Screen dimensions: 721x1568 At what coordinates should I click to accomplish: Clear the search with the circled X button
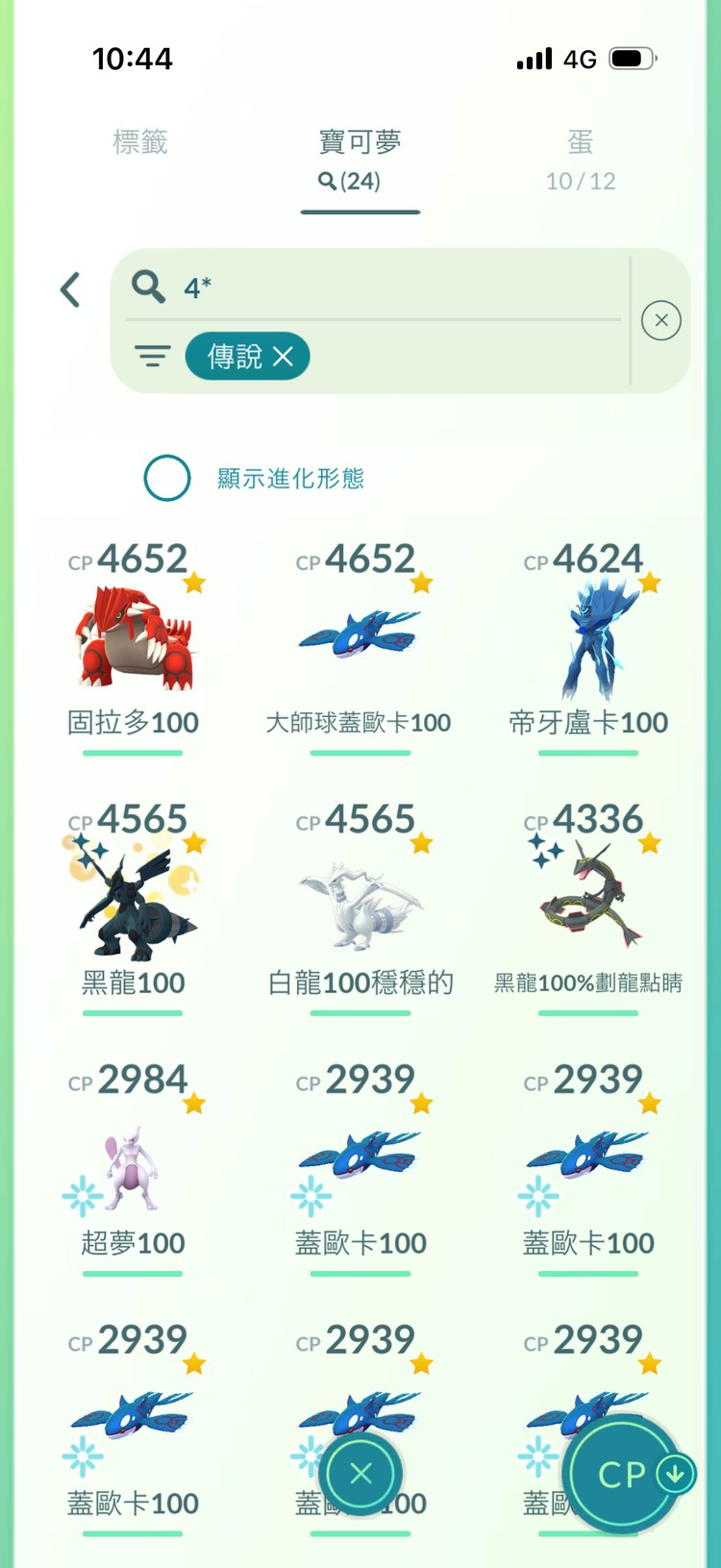[661, 319]
